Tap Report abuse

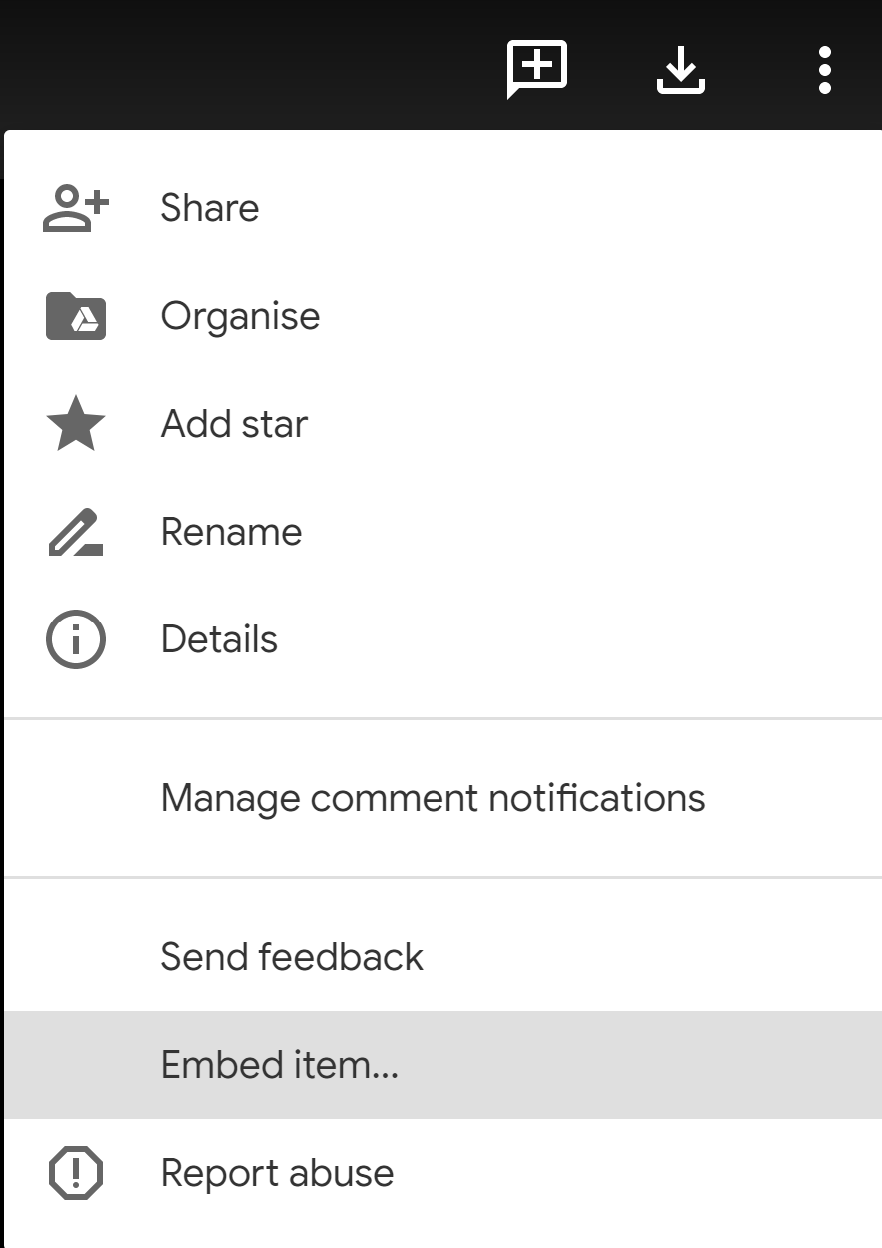pyautogui.click(x=277, y=1173)
